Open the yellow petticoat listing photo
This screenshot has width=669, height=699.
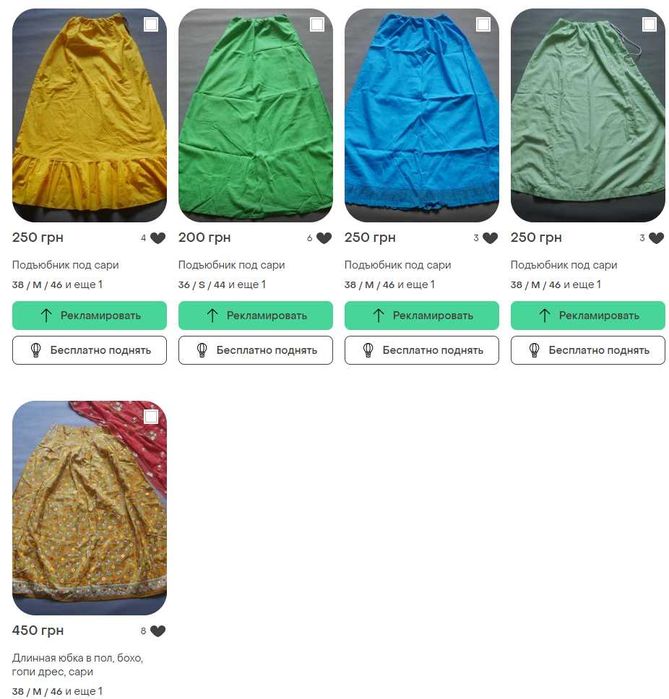[x=89, y=120]
